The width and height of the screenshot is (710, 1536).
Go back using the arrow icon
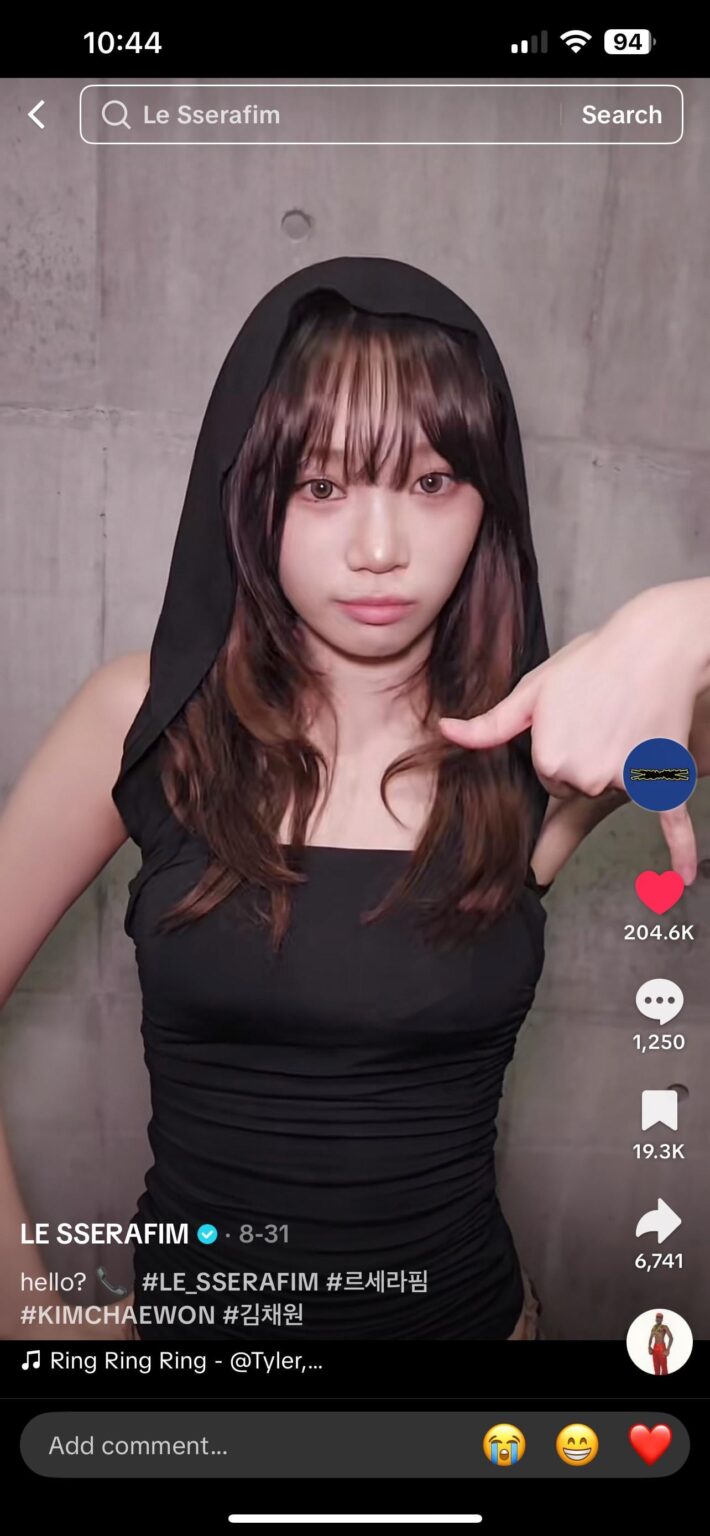pos(37,115)
